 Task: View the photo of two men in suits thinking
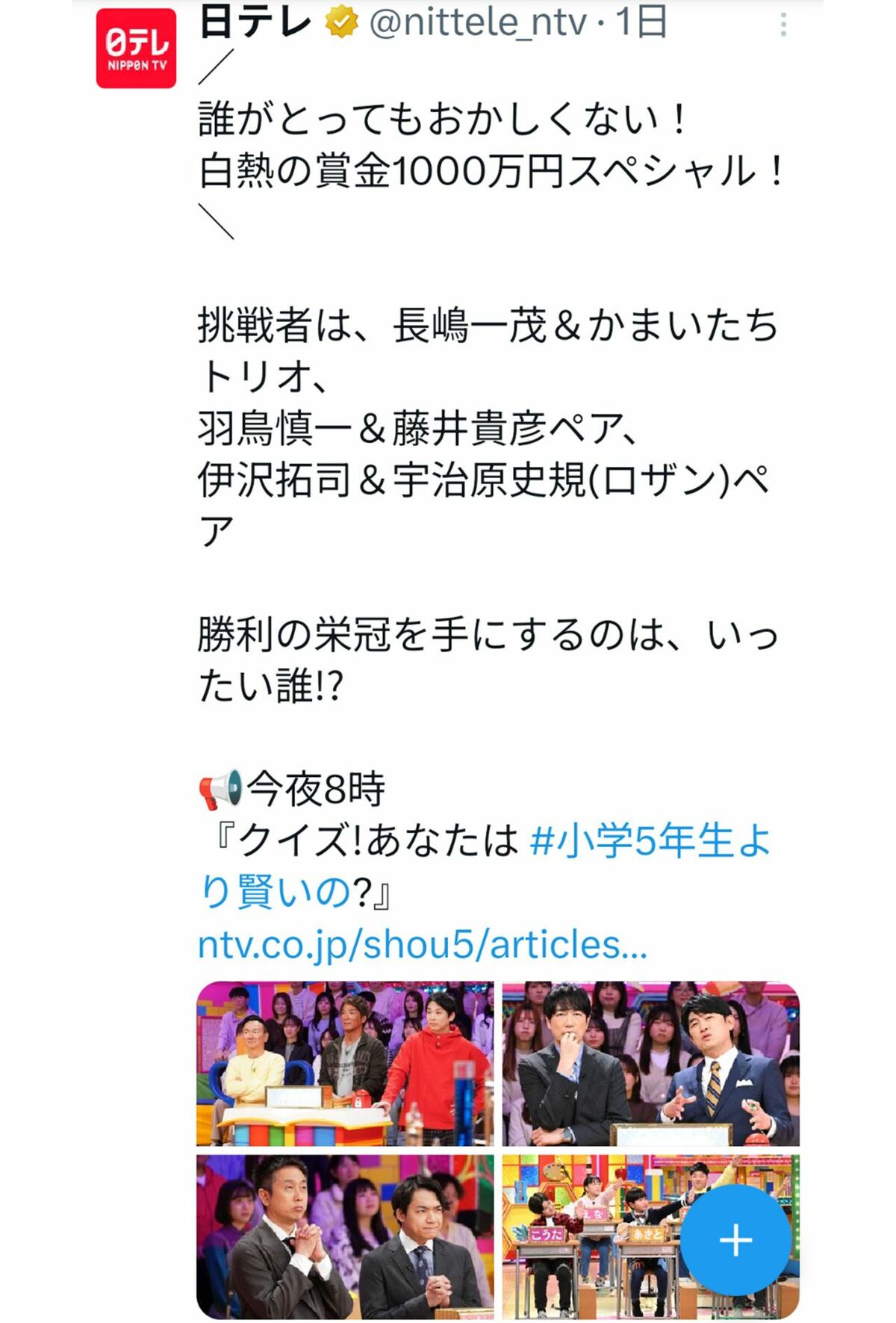click(x=650, y=1063)
